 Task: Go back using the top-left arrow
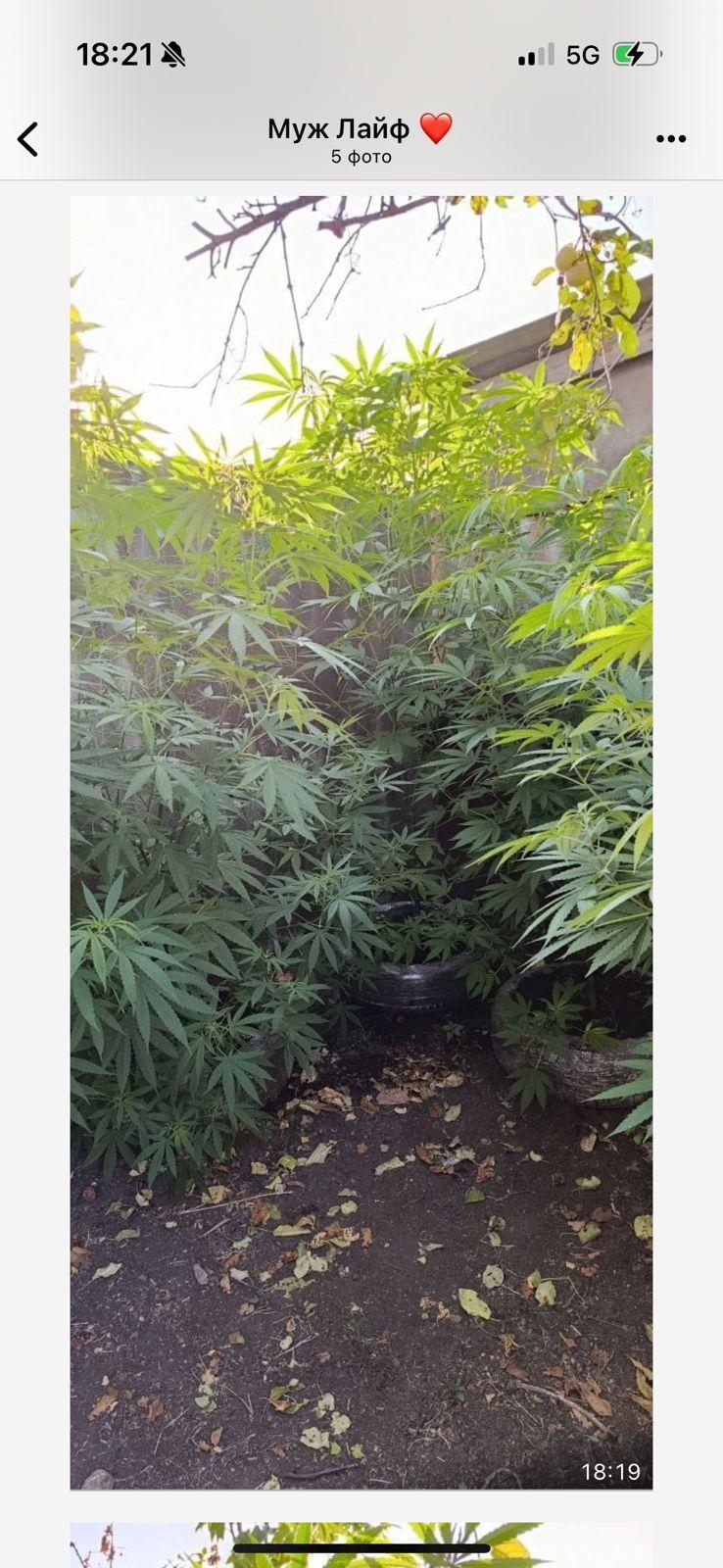point(27,139)
